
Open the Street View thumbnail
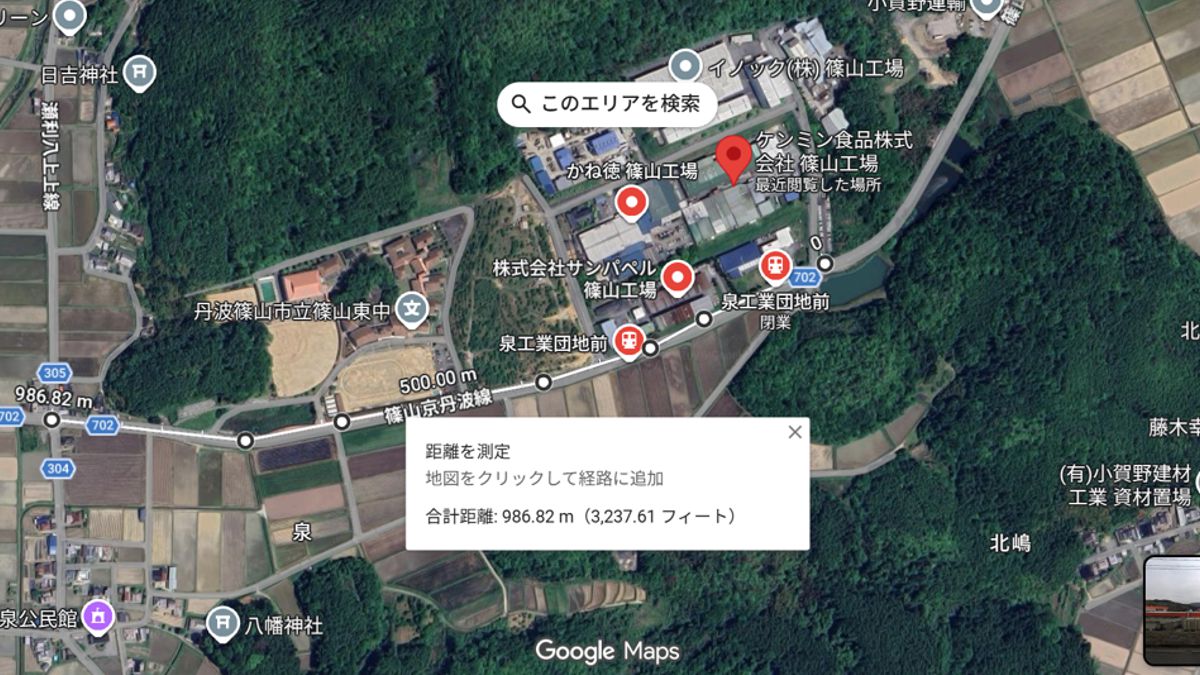(1172, 610)
